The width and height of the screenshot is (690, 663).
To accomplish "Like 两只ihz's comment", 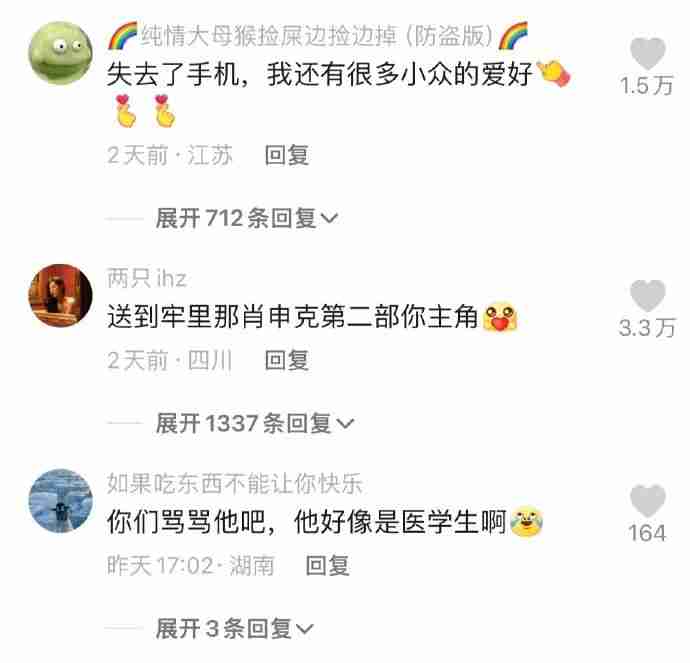I will (x=648, y=295).
